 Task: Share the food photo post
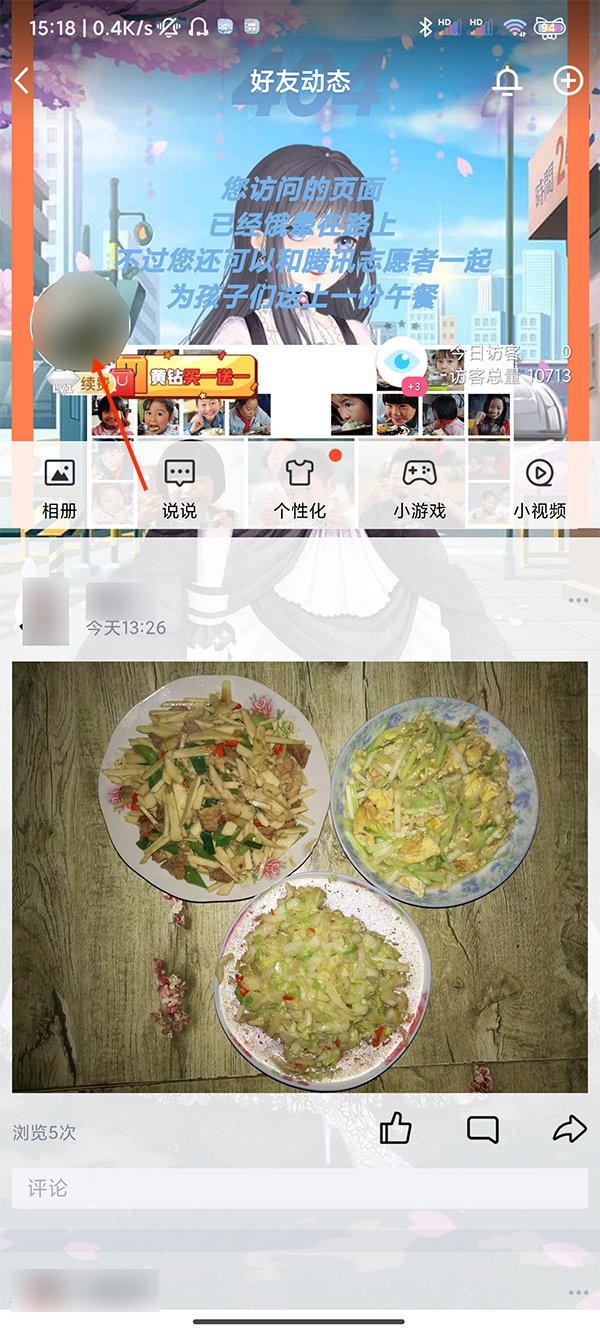coord(569,1130)
